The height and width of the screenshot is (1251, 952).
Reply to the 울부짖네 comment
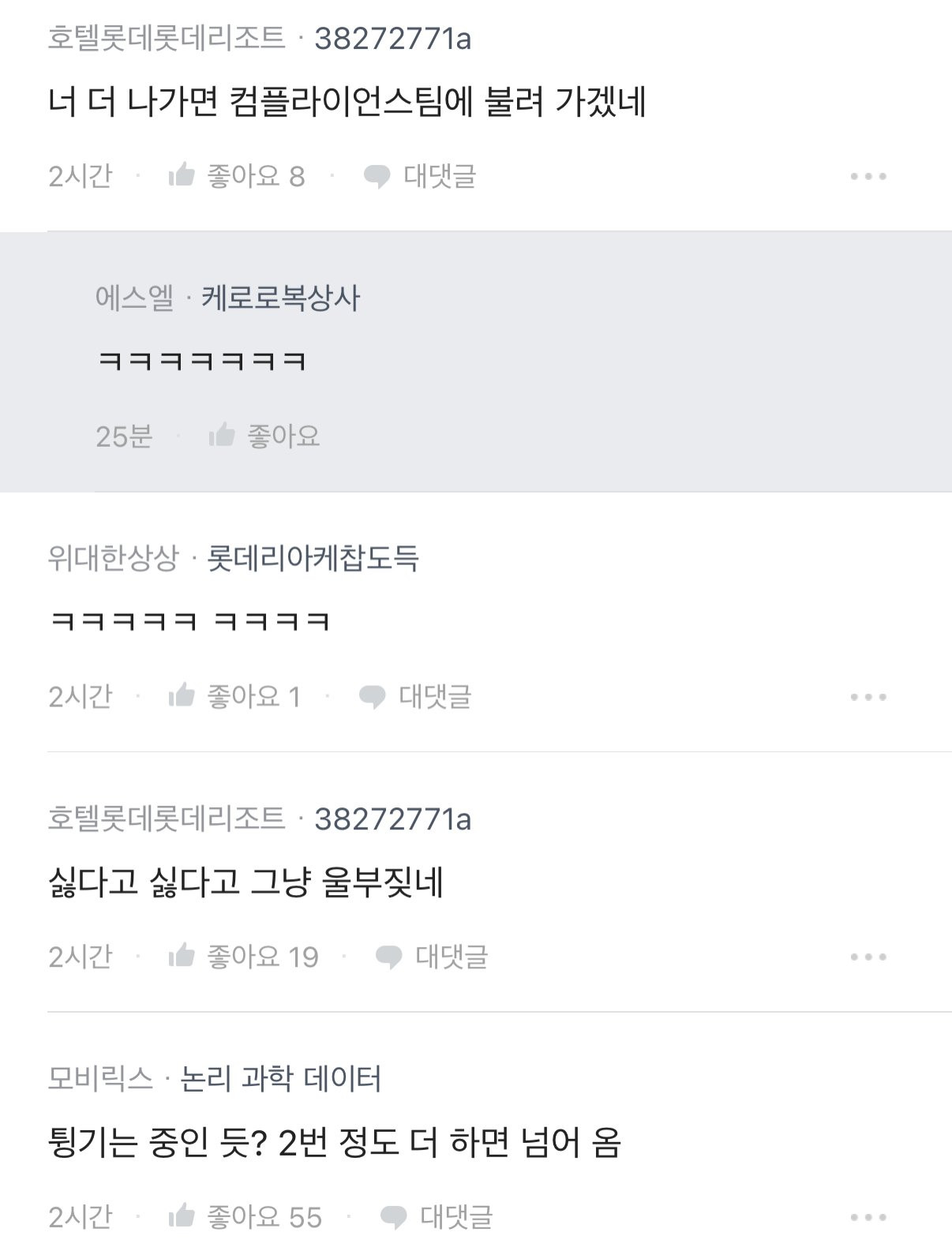432,957
